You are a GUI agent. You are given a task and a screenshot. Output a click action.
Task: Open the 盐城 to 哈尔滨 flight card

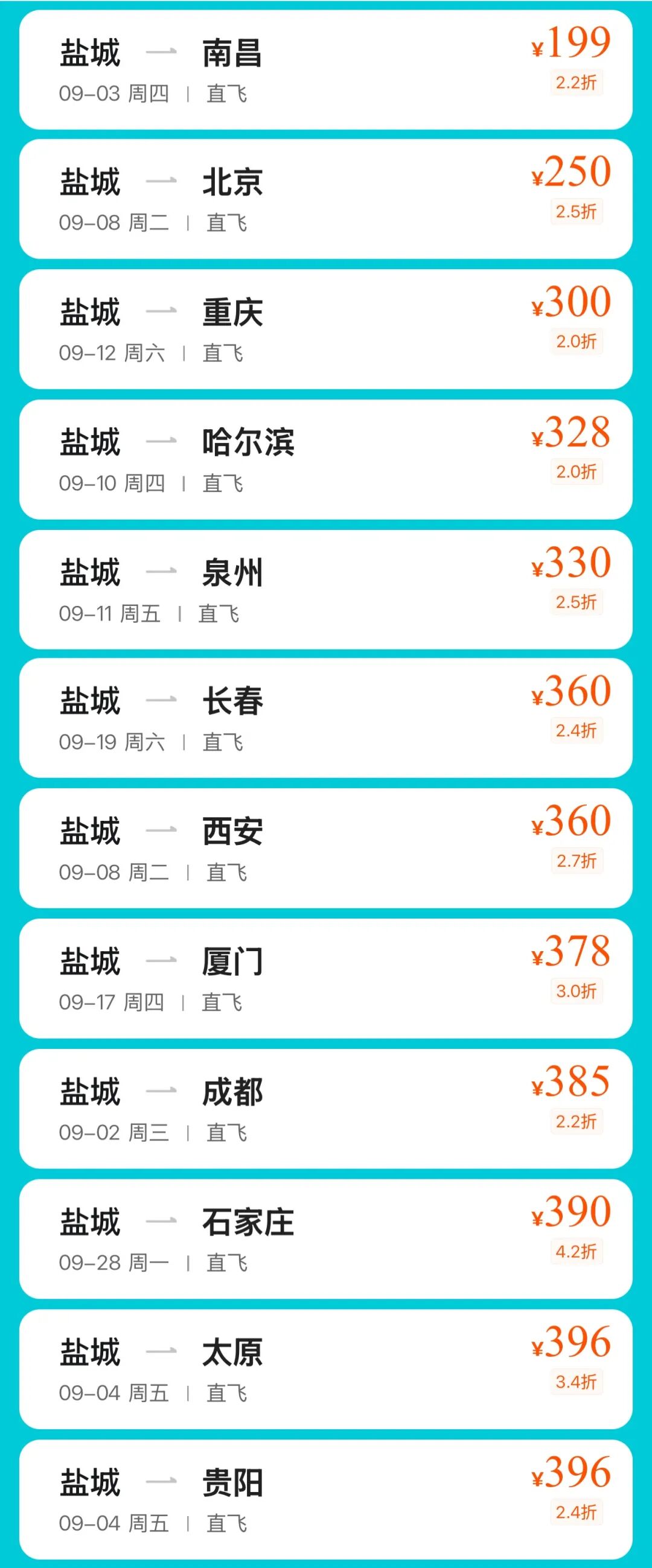(325, 459)
